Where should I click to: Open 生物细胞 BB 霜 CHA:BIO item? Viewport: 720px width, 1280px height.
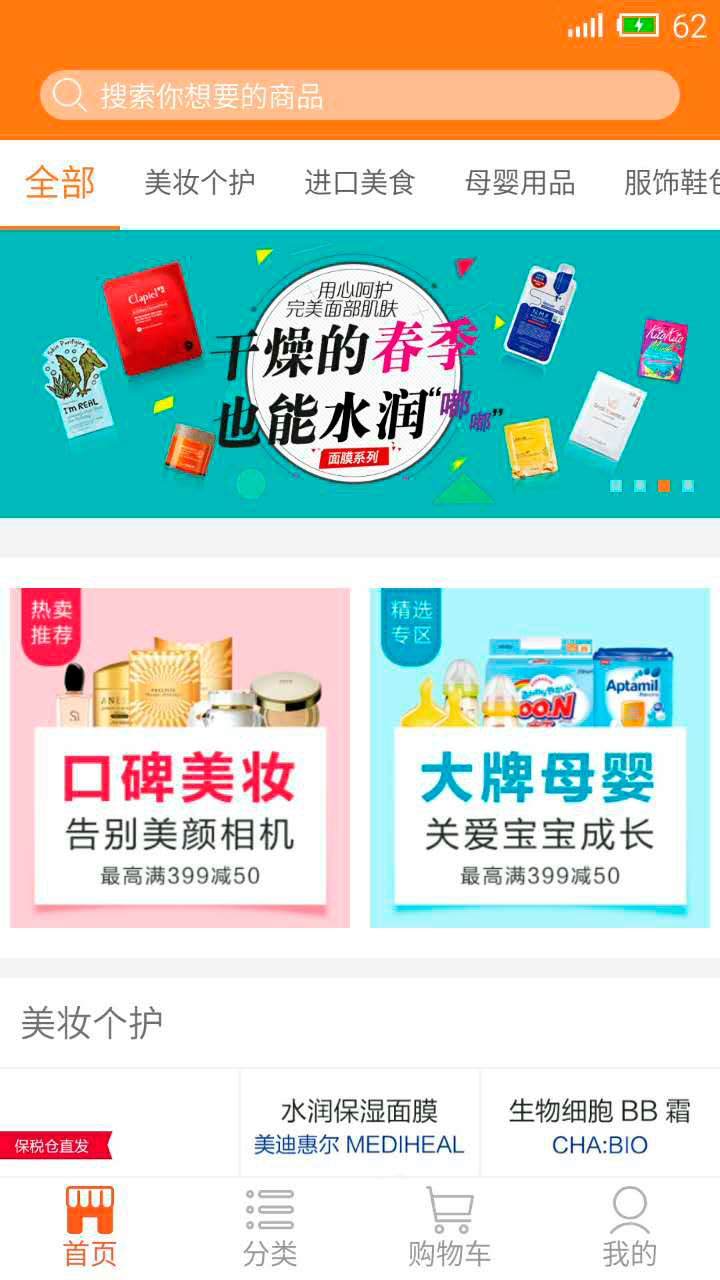tap(600, 1126)
